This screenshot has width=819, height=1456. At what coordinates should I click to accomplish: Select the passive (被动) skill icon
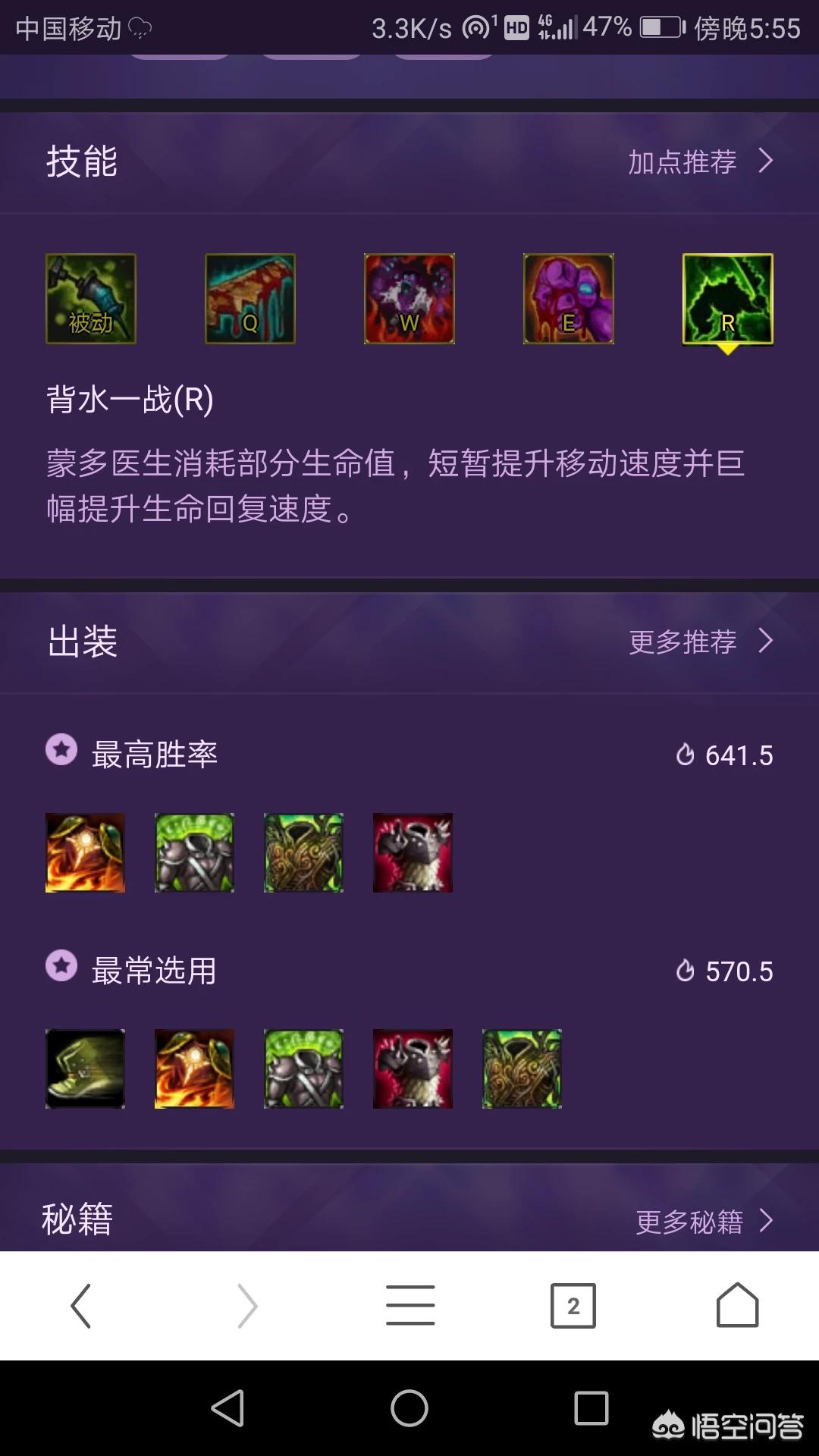point(91,299)
